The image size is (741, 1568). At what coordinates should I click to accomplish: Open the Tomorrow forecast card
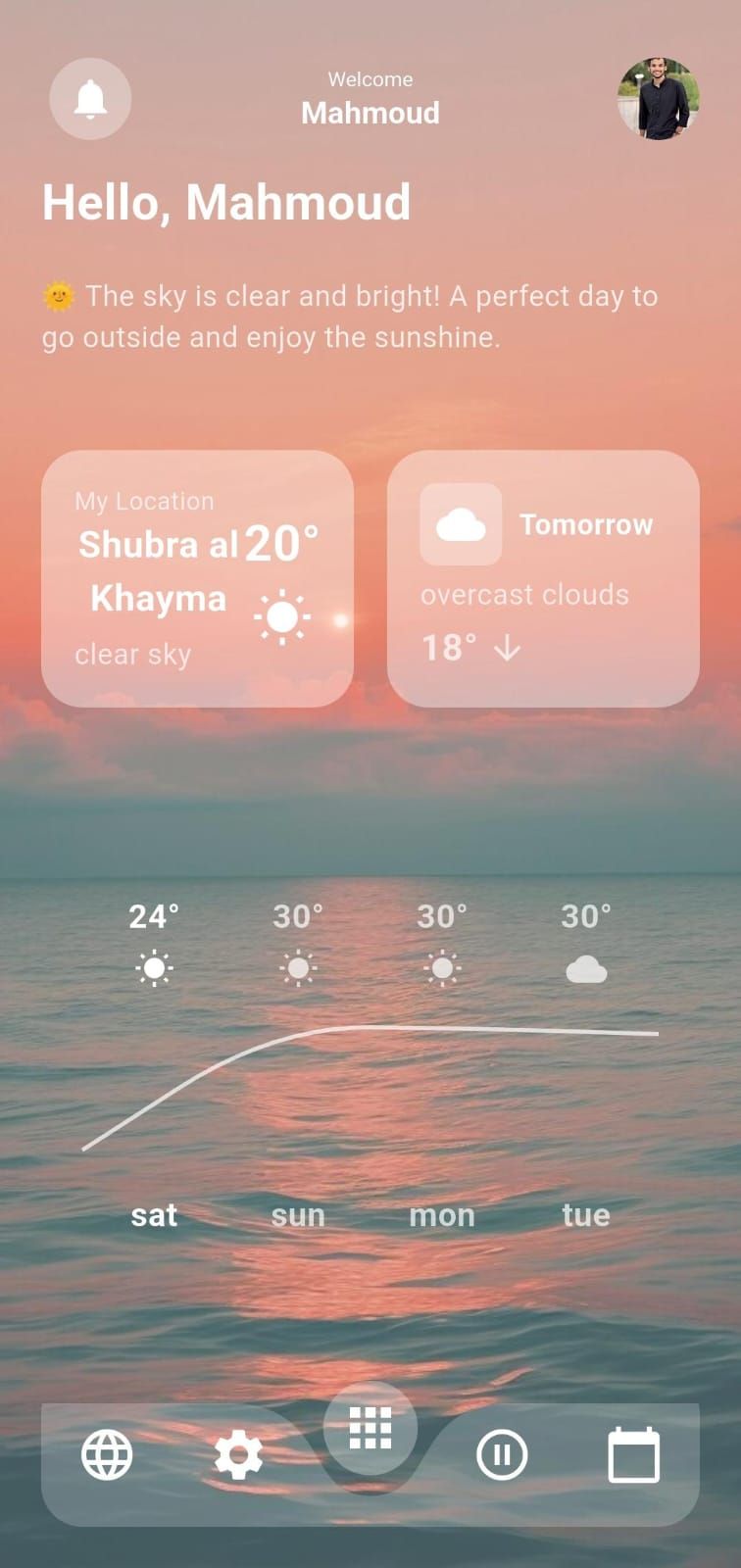543,578
